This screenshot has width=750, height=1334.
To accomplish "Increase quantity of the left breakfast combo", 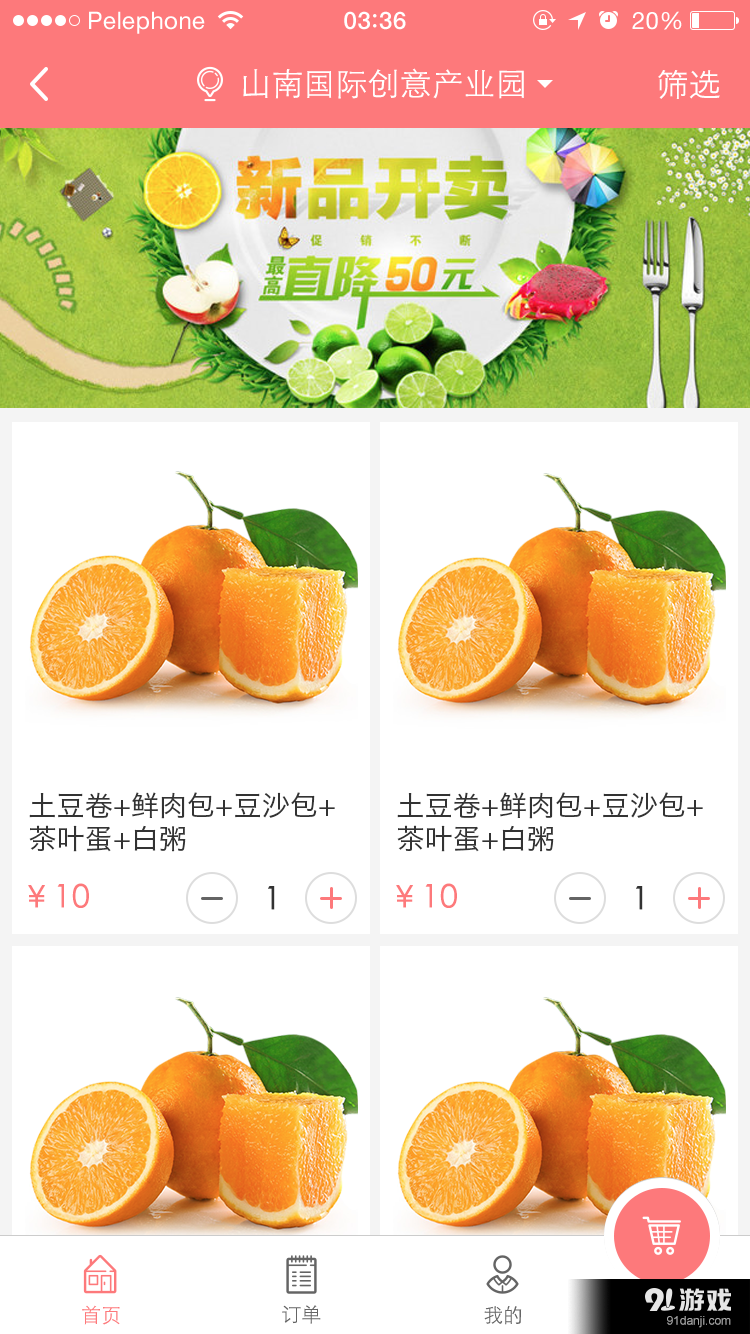I will tap(330, 898).
